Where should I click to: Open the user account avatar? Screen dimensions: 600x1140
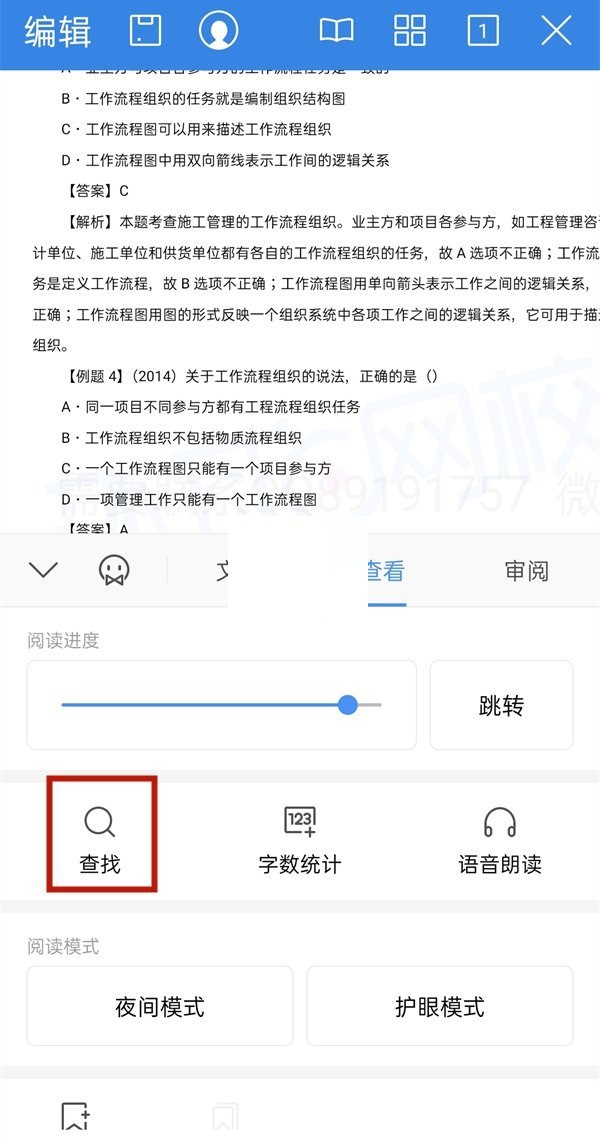coord(218,31)
